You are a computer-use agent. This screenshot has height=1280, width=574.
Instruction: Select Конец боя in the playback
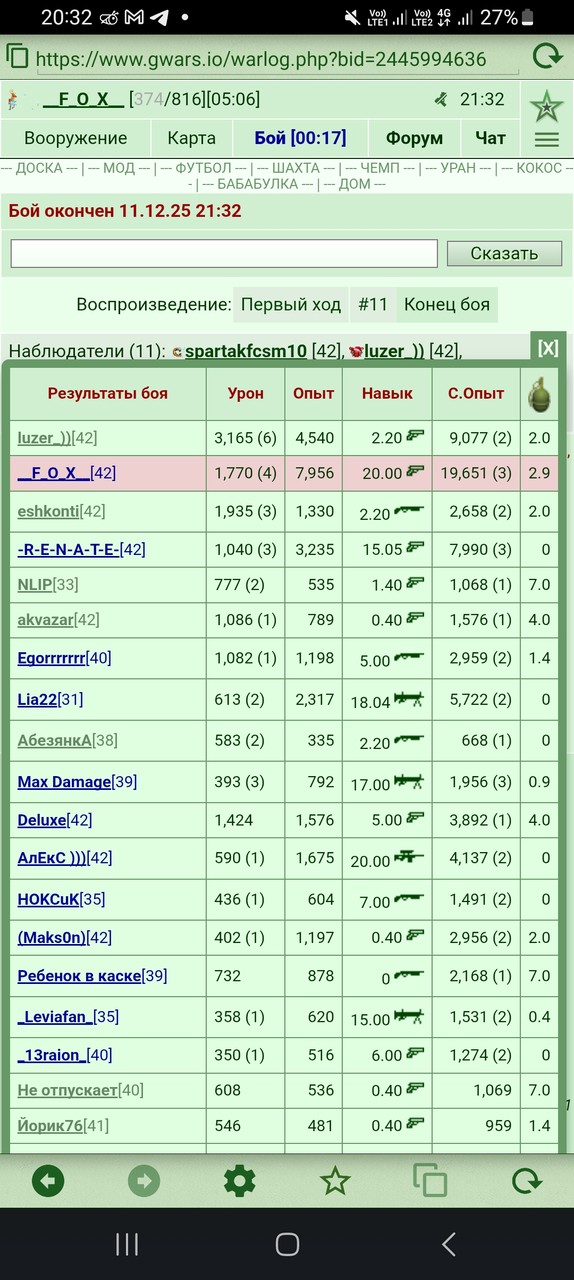pyautogui.click(x=447, y=305)
